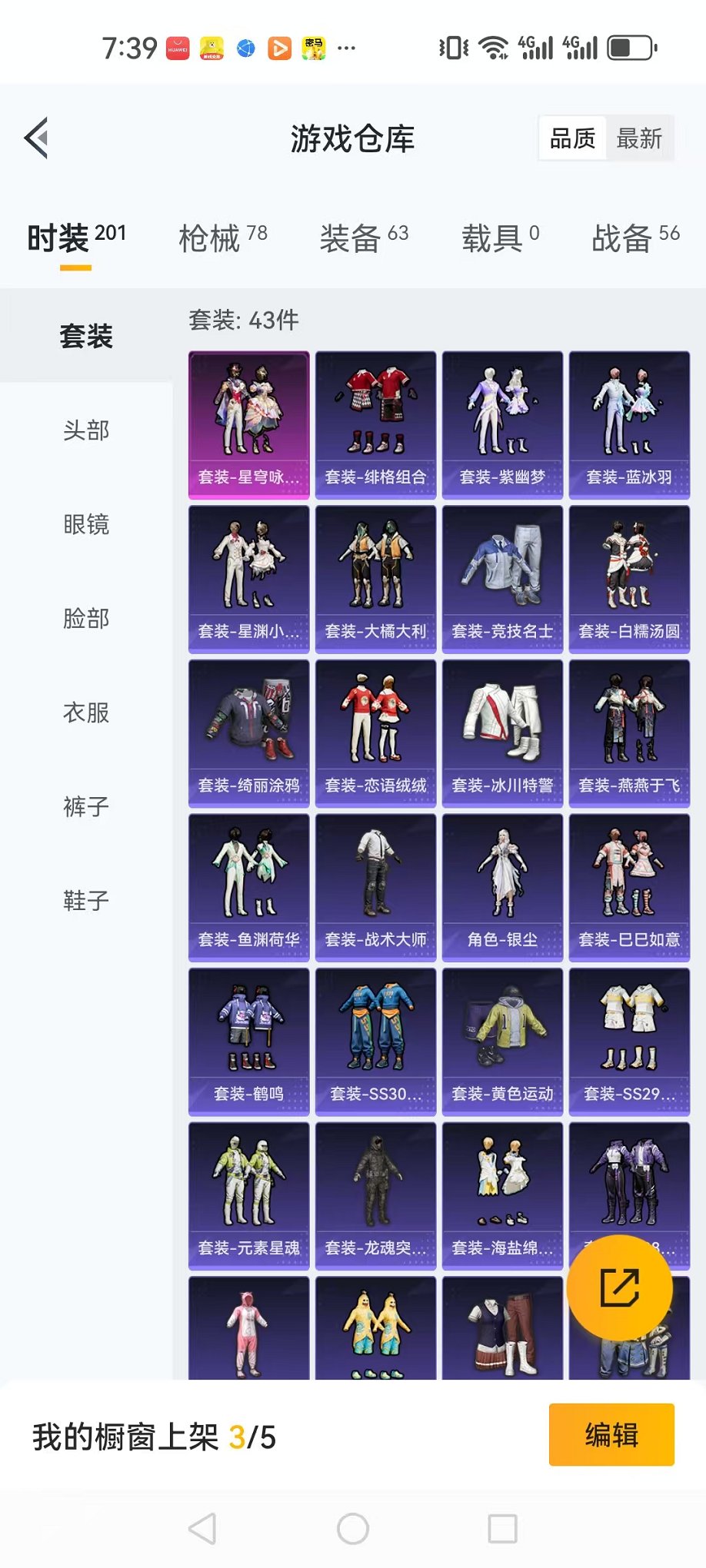Switch to the 枪械 tab
This screenshot has height=1568, width=706.
point(223,238)
